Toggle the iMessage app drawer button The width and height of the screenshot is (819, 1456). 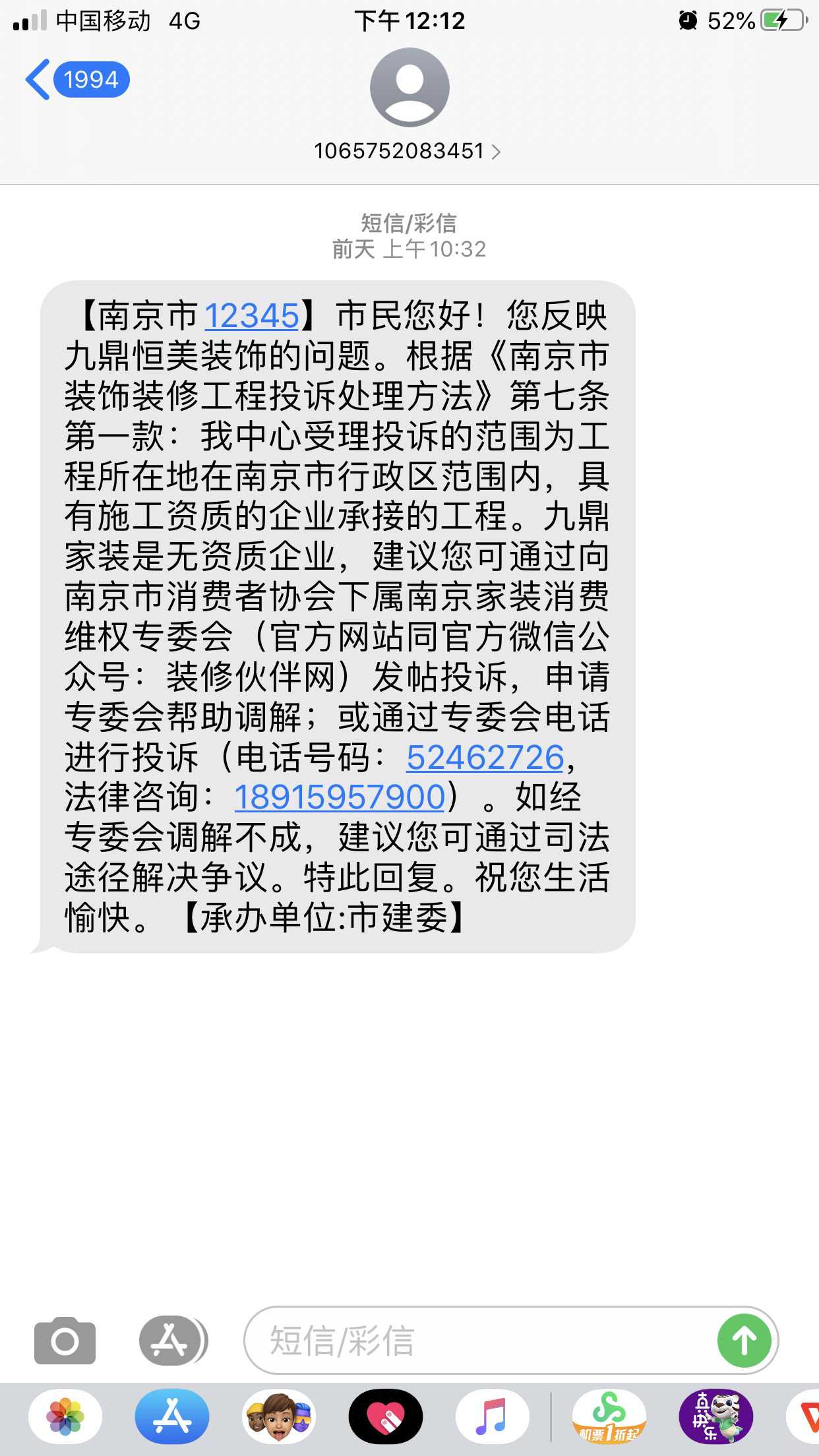(173, 1341)
